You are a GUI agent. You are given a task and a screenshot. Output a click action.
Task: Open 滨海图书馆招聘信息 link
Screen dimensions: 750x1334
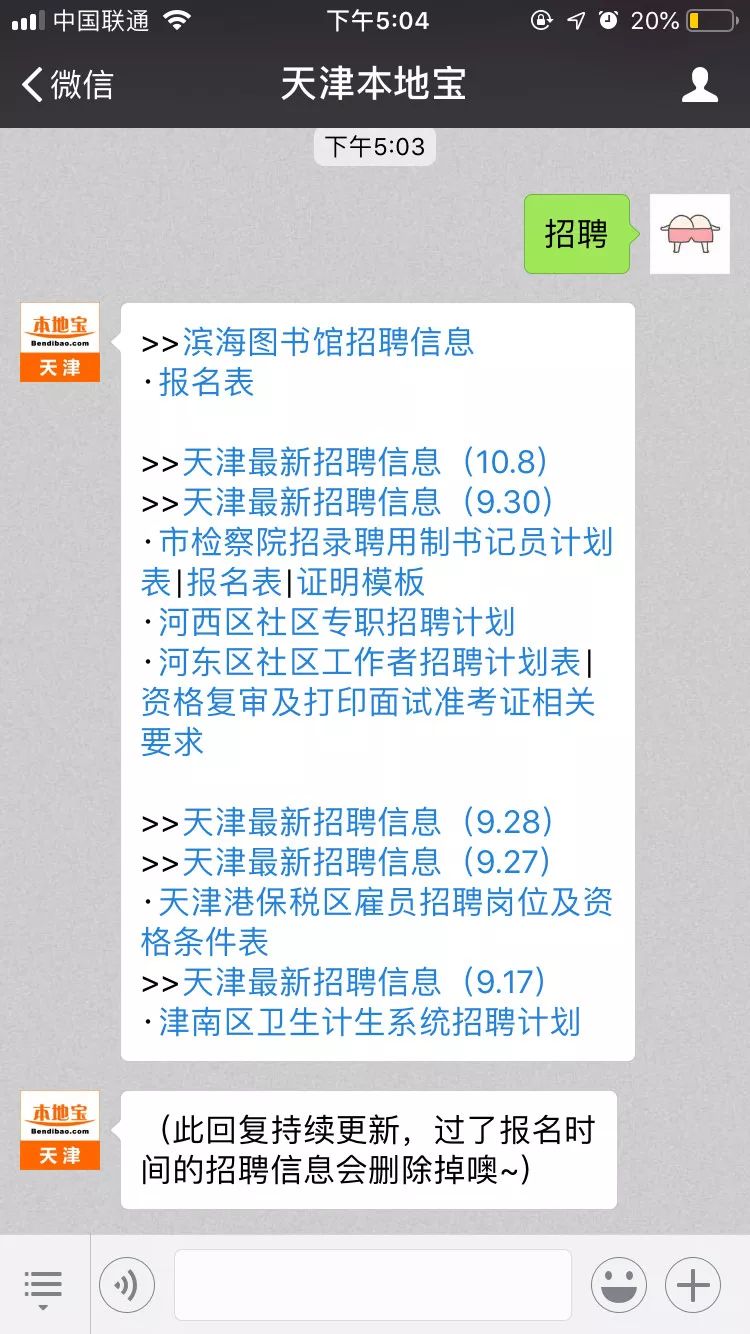(327, 342)
